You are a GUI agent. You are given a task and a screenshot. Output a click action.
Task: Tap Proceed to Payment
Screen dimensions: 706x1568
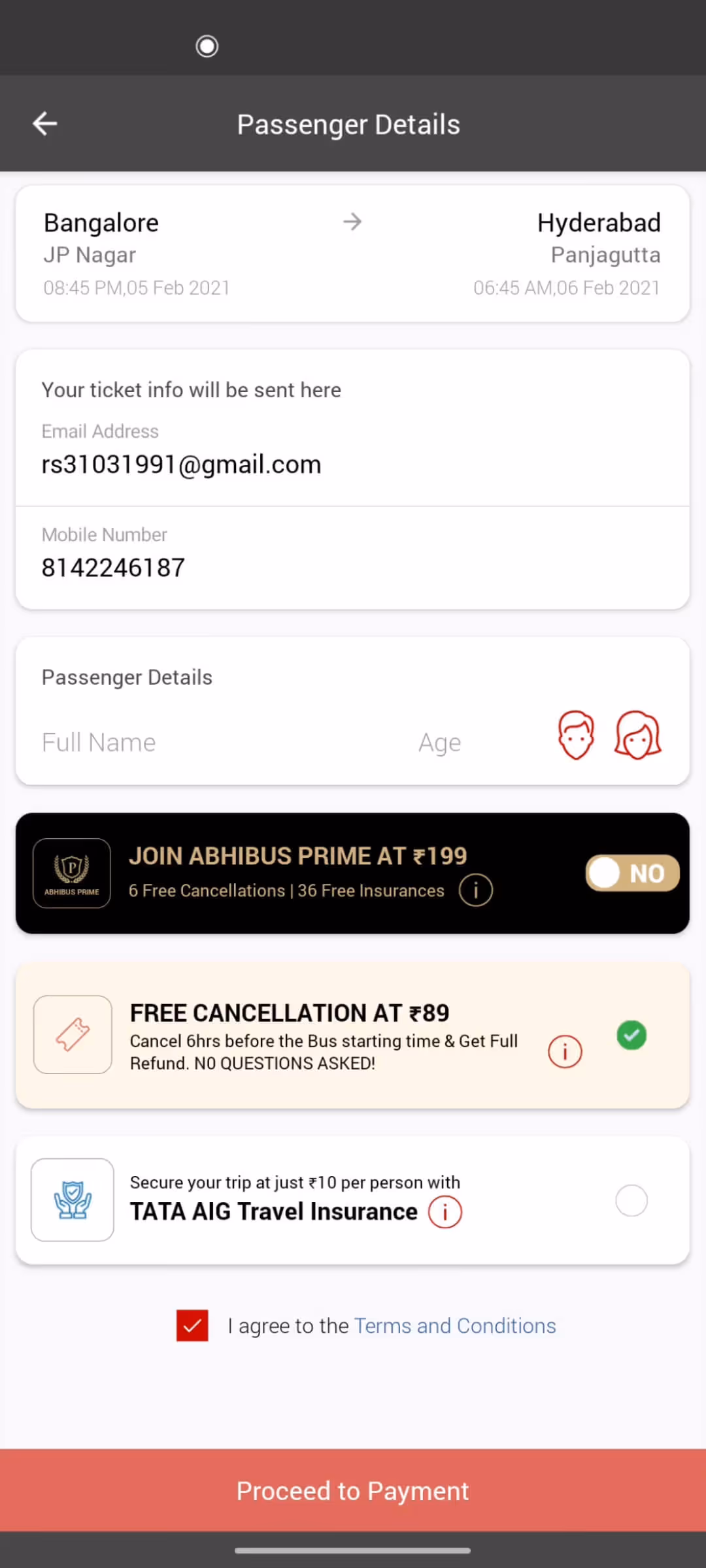(353, 1491)
